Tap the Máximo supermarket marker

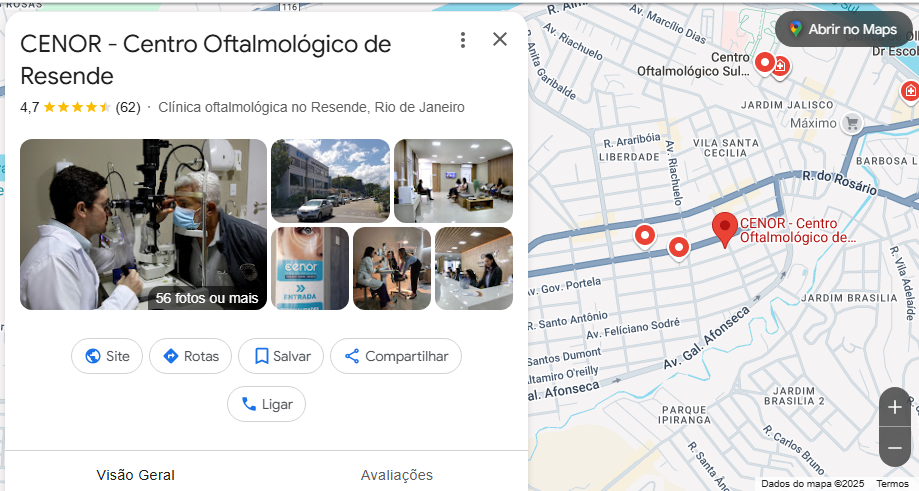tap(852, 123)
